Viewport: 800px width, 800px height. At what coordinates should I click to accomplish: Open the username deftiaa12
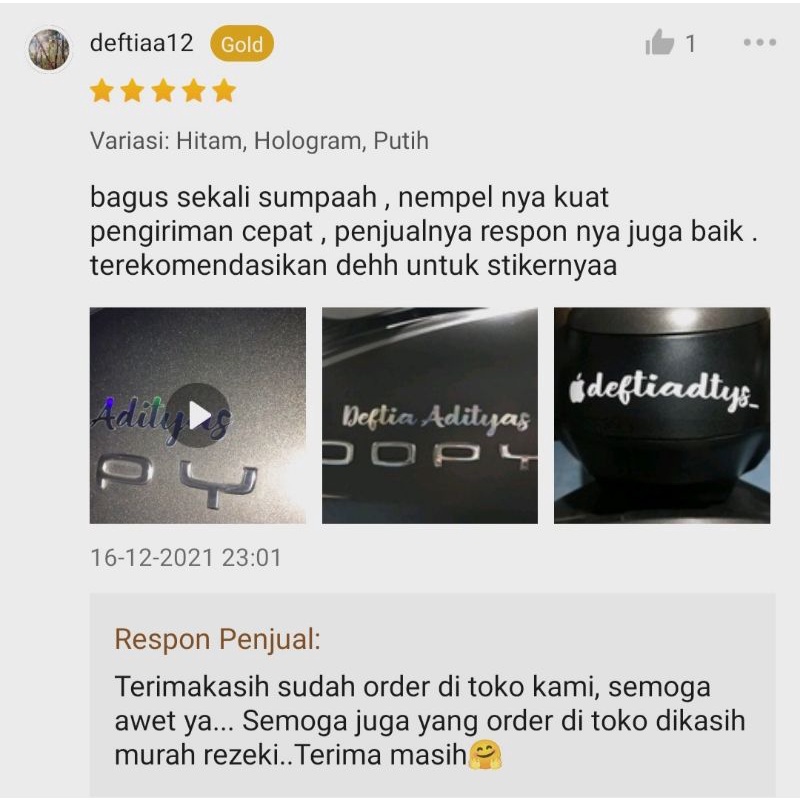coord(141,43)
